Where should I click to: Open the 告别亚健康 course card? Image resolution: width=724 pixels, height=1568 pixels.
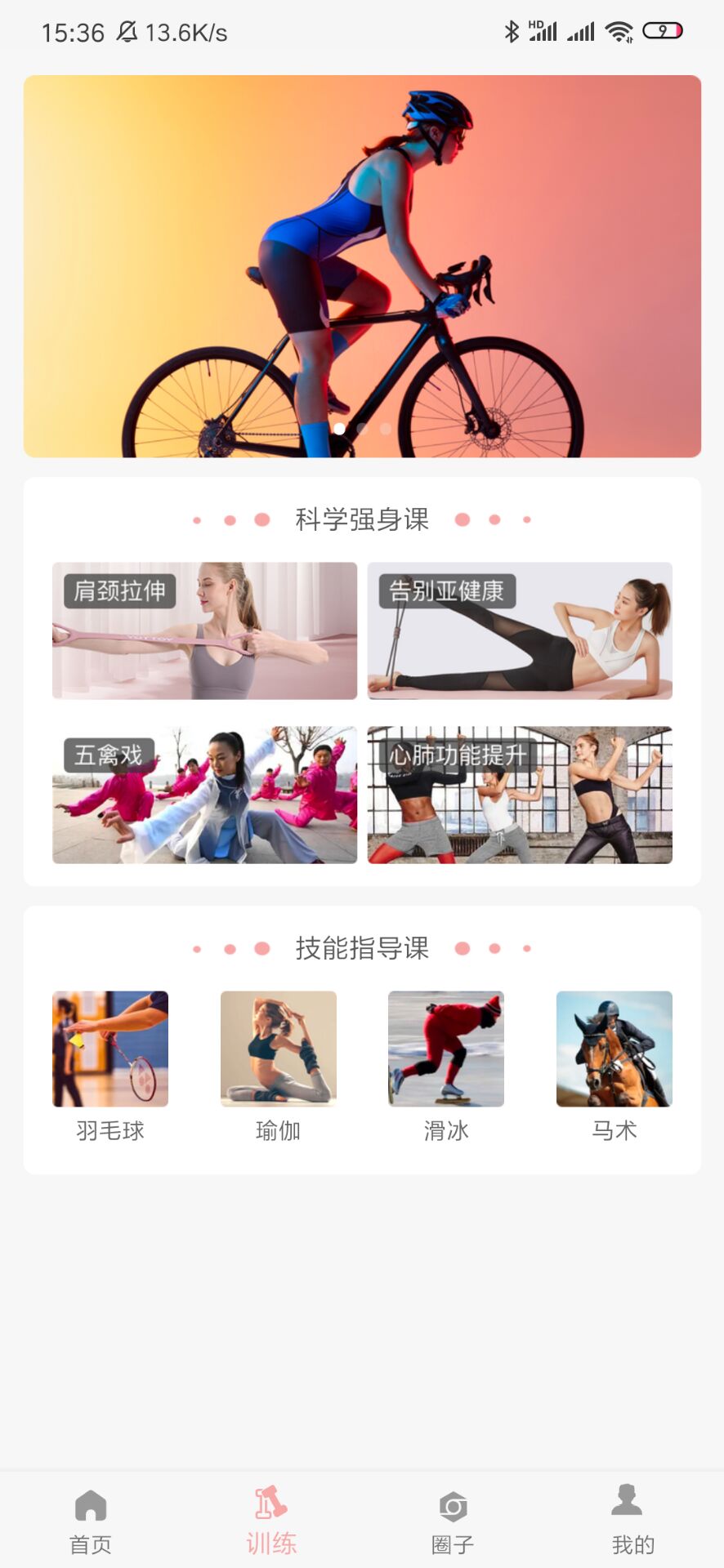coord(520,630)
